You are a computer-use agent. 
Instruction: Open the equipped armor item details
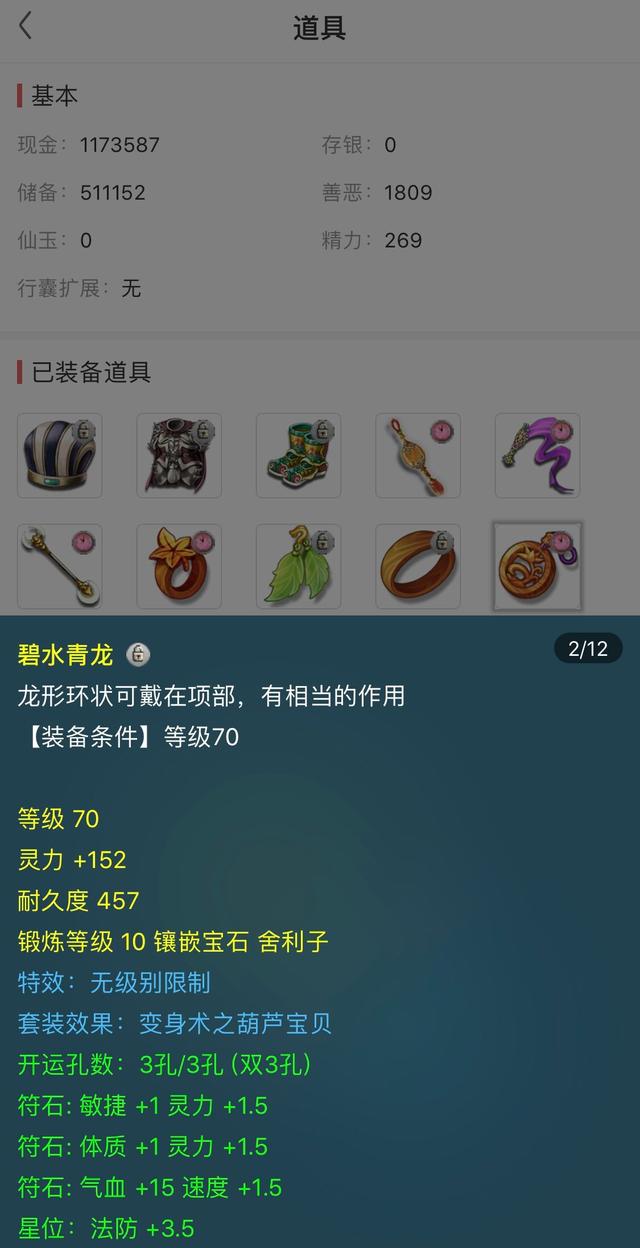(179, 456)
